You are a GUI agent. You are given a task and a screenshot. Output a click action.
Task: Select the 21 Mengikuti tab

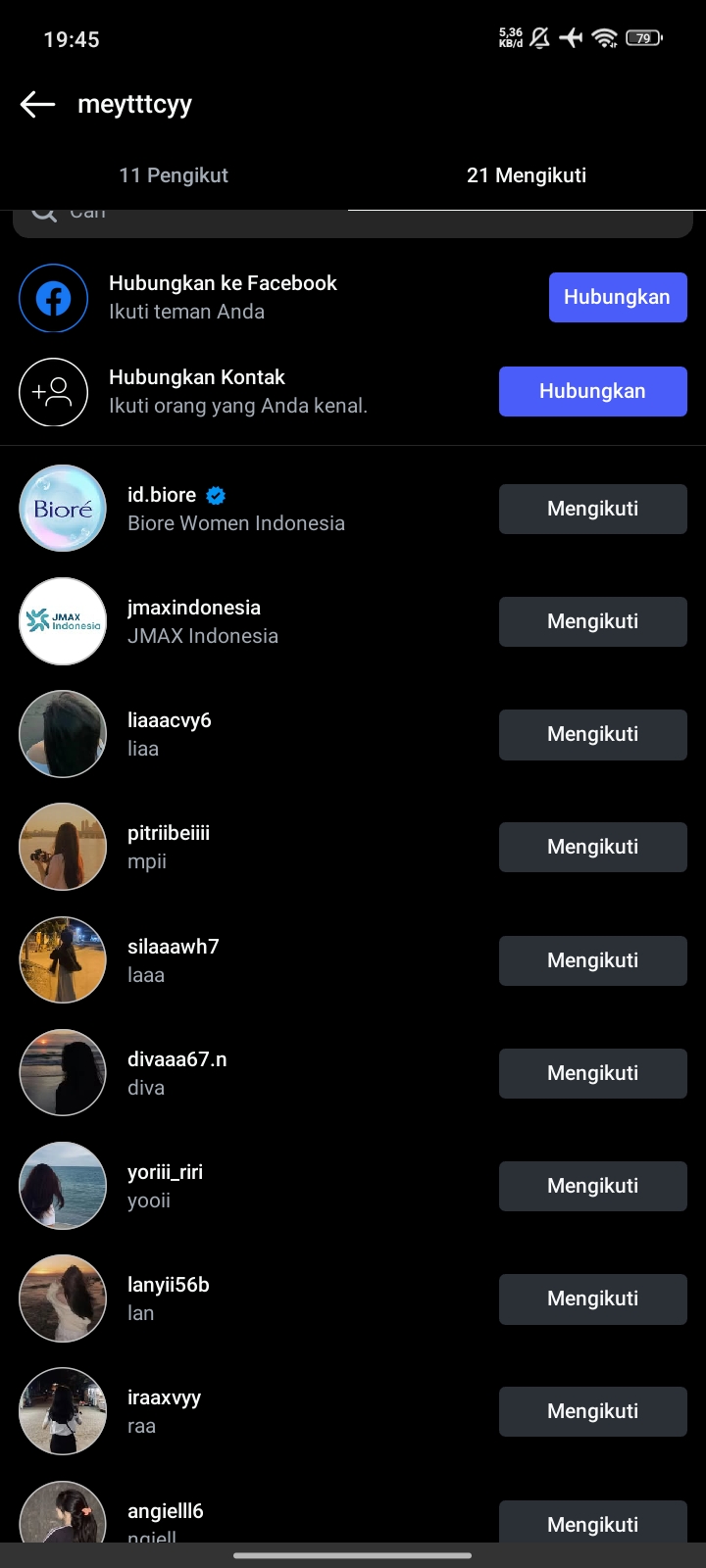coord(527,175)
